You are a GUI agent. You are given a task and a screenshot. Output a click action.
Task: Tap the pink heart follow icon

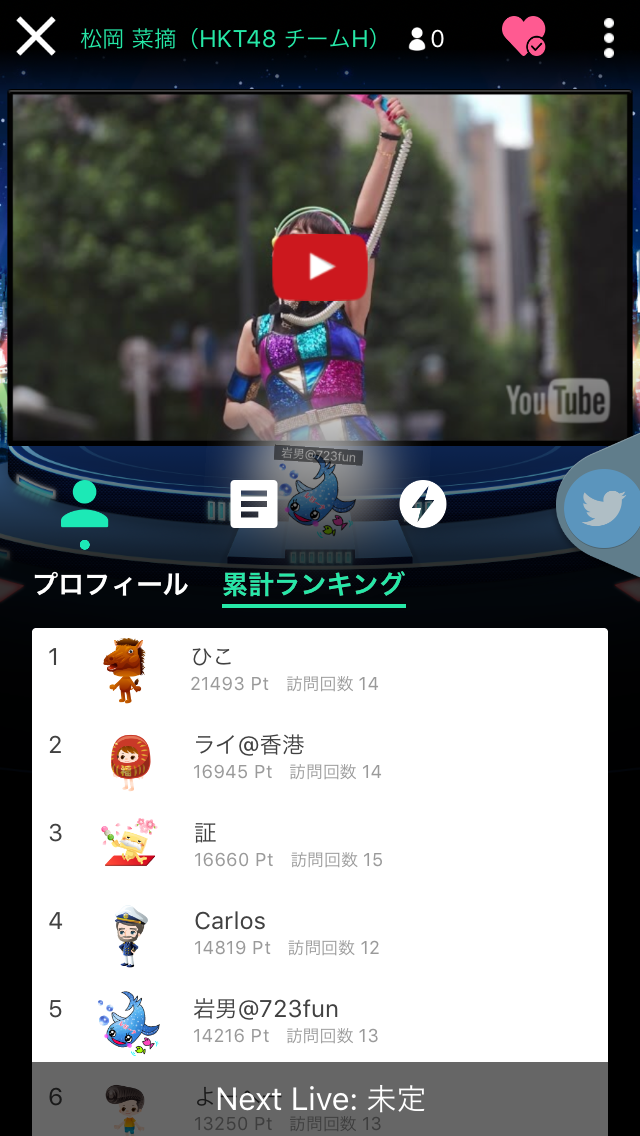[523, 36]
